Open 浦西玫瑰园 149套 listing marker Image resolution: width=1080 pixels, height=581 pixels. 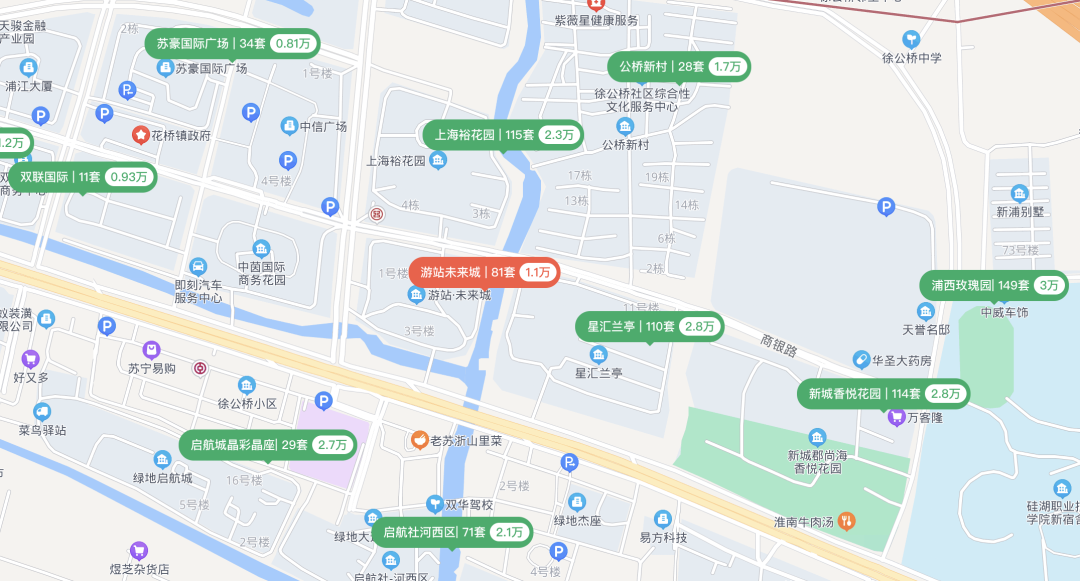pyautogui.click(x=994, y=285)
